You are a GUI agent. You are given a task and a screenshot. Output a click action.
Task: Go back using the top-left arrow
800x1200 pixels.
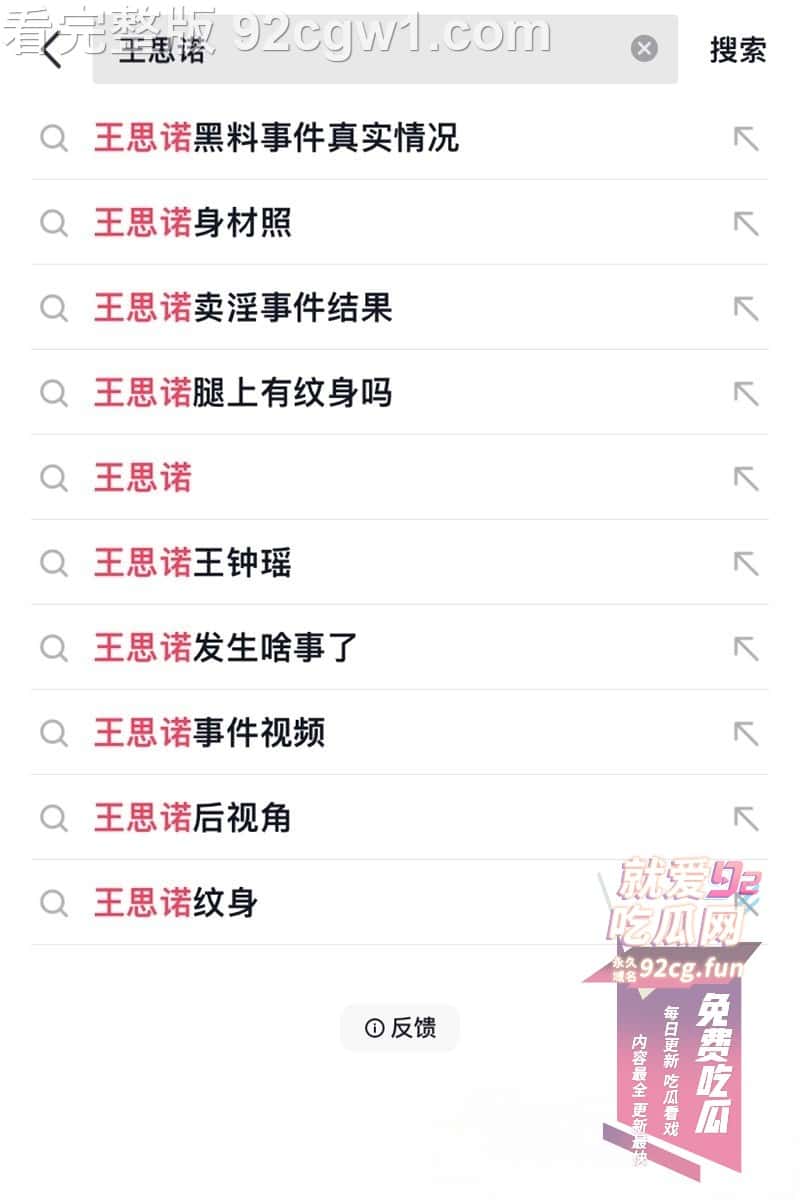click(52, 50)
